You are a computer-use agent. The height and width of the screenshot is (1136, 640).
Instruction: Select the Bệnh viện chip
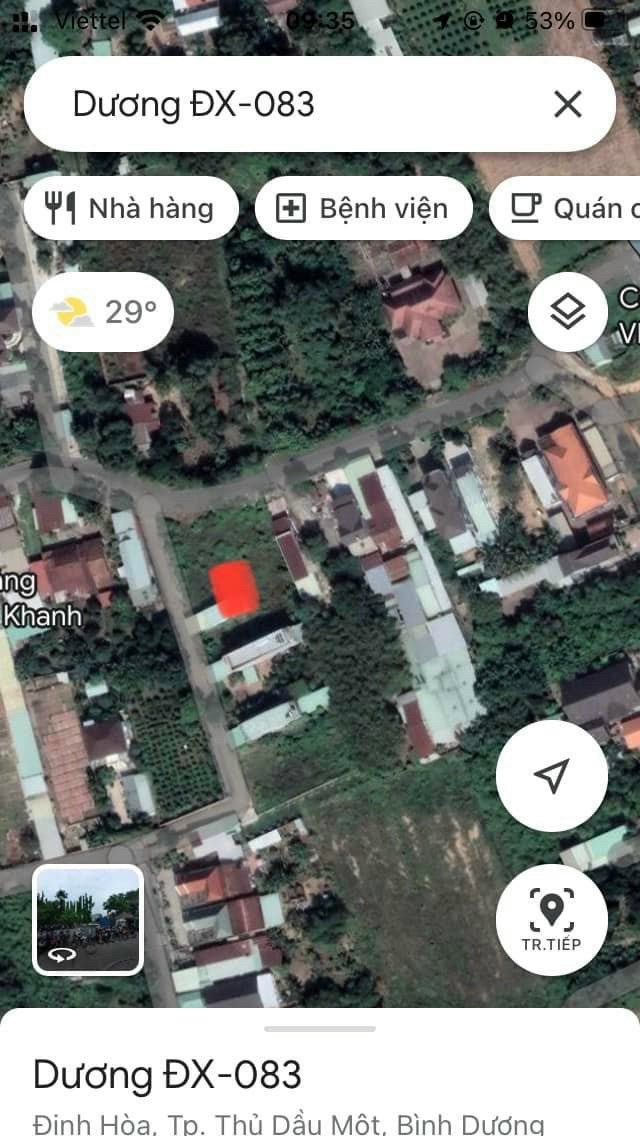pos(364,209)
